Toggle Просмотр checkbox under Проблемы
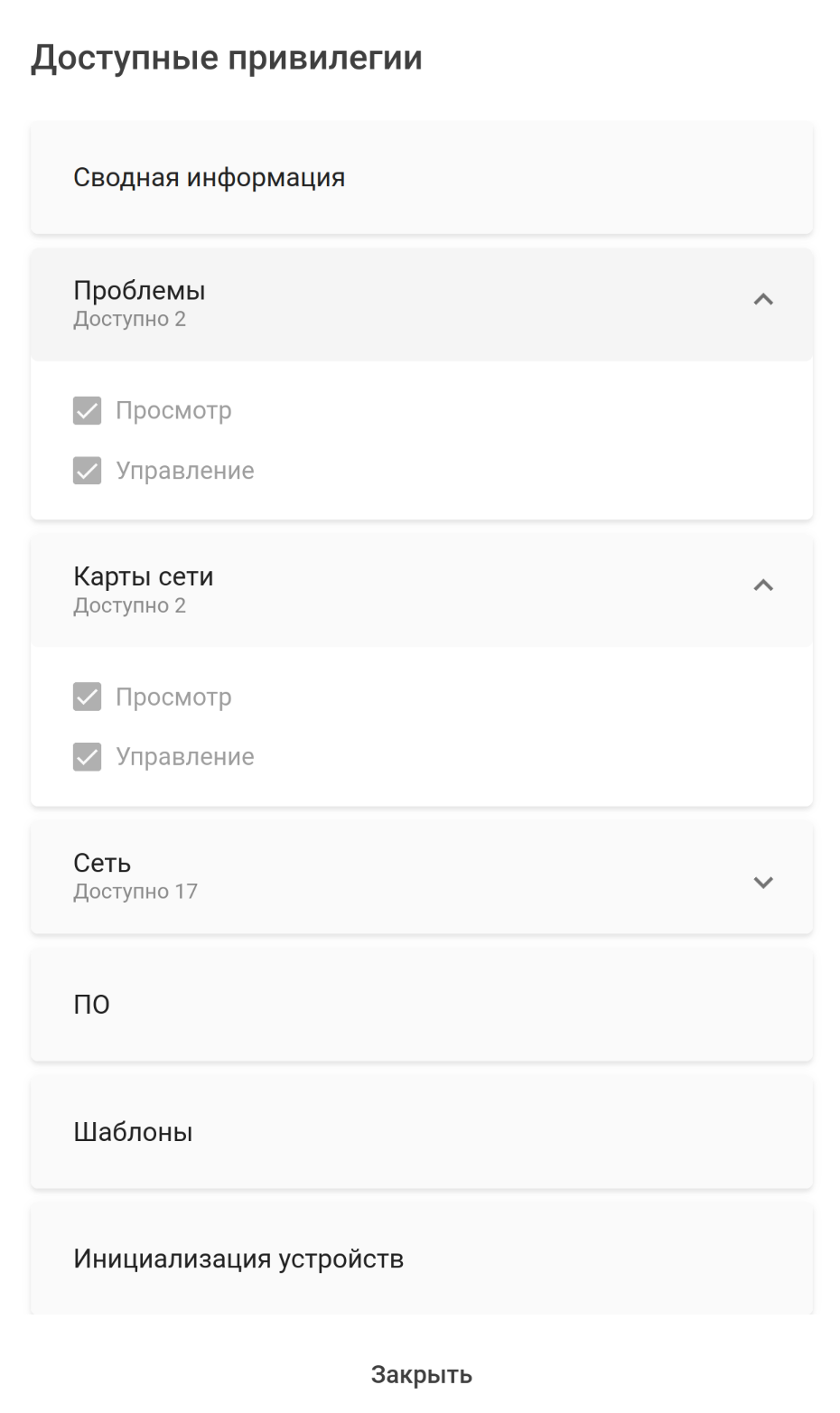Image resolution: width=840 pixels, height=1413 pixels. (x=88, y=411)
